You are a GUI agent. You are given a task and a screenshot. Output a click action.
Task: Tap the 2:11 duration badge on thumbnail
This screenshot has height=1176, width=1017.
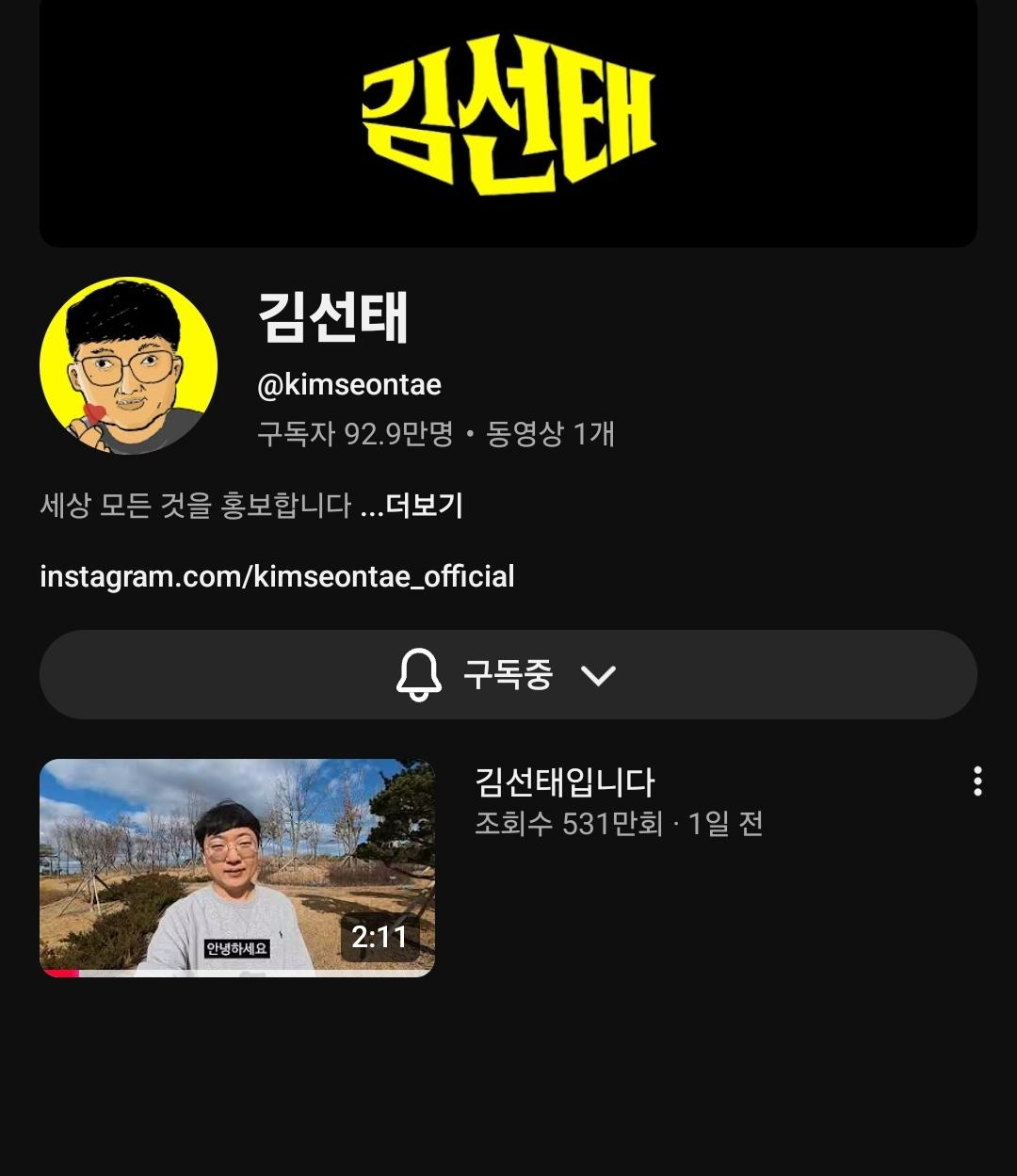380,937
